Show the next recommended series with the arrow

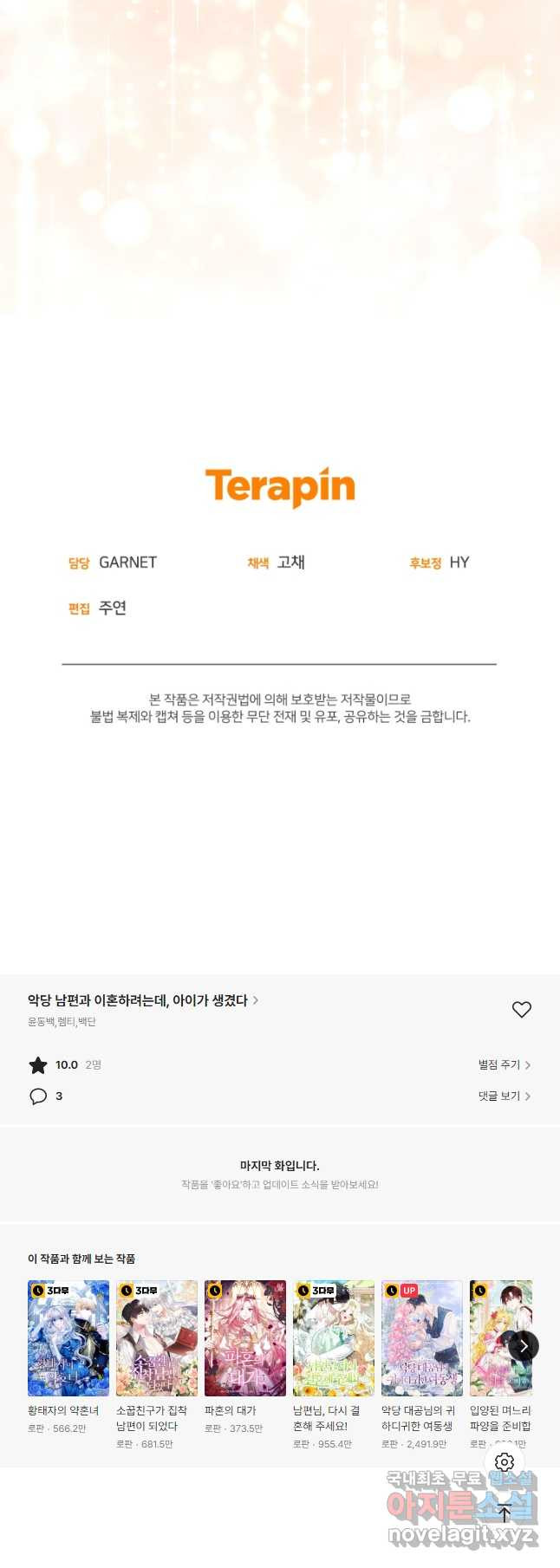(523, 1346)
